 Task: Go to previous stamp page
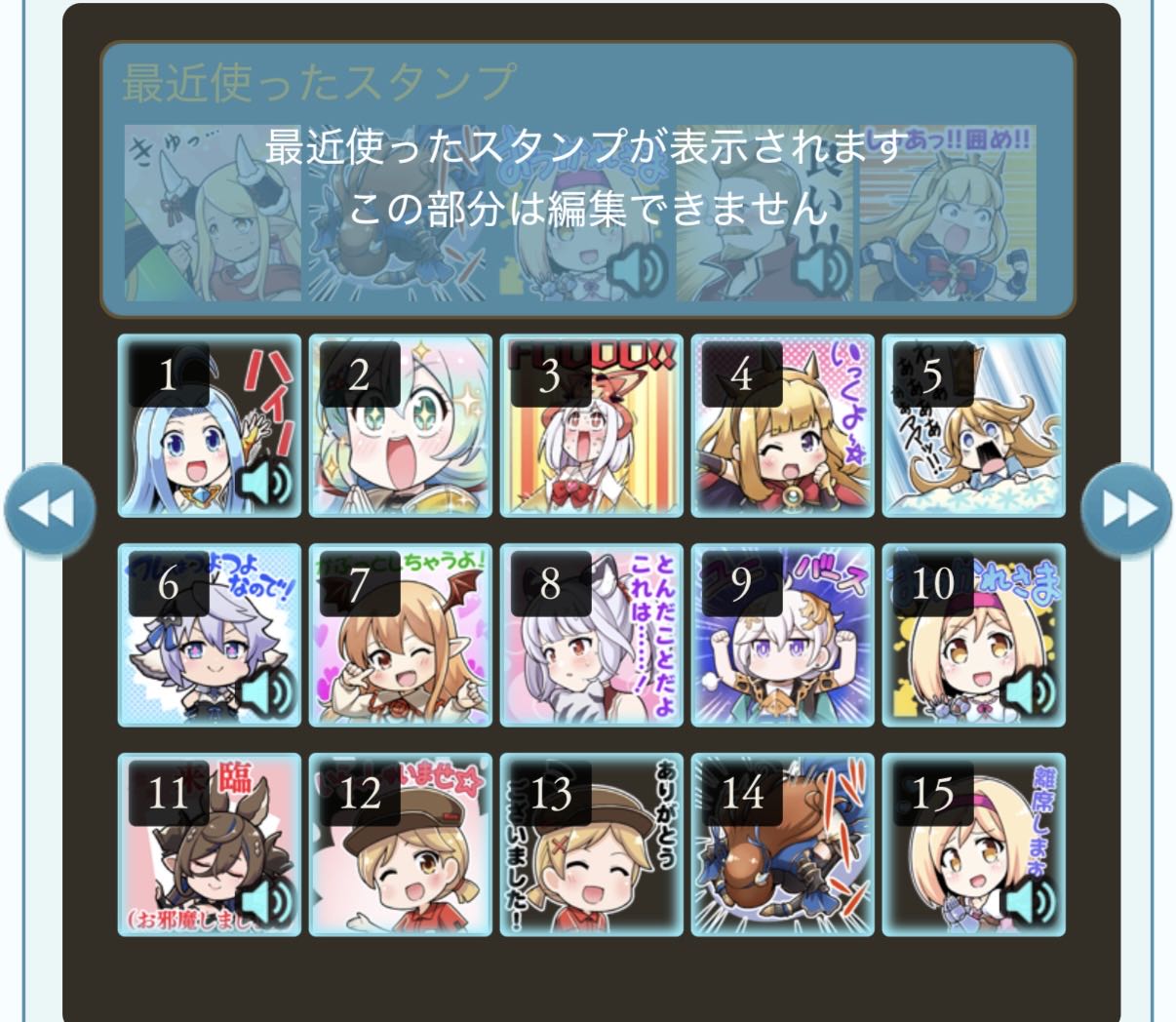(49, 509)
